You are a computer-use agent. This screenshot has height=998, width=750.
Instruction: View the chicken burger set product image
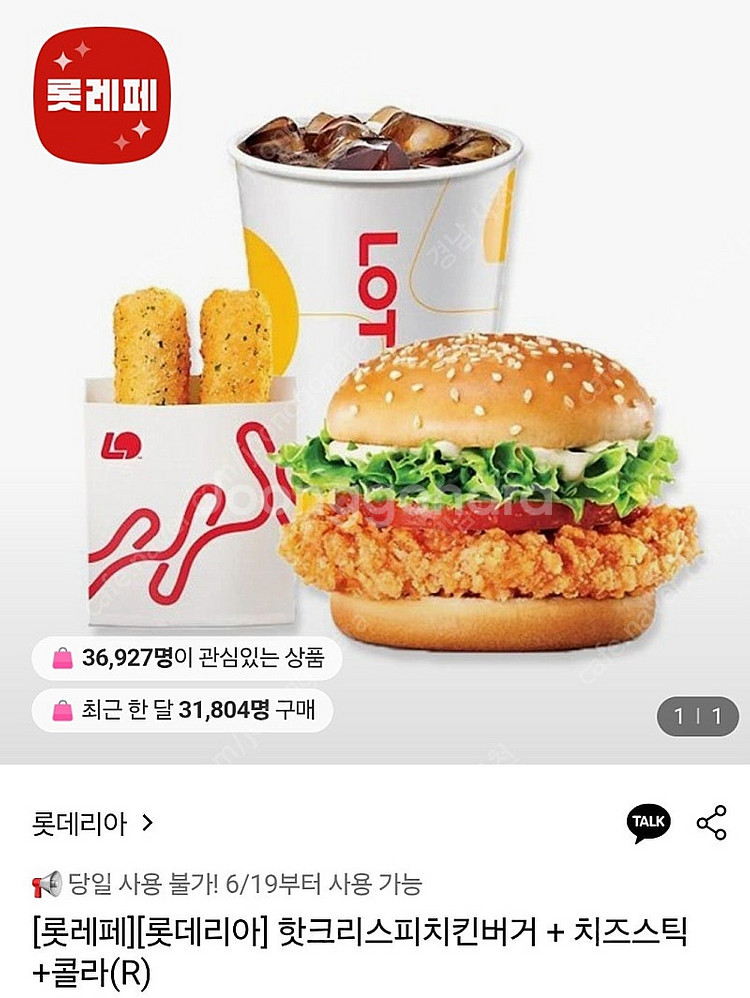(x=375, y=380)
